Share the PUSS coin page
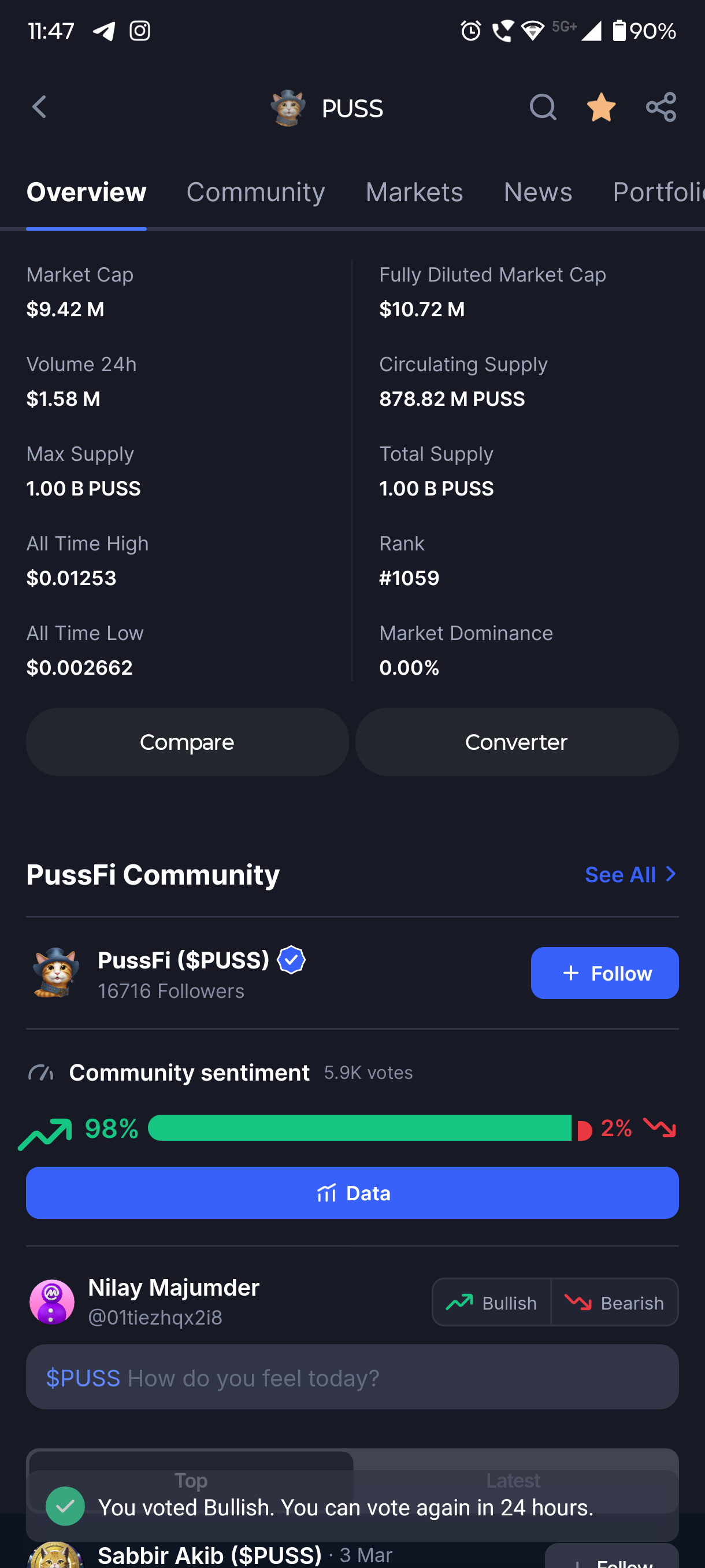 661,108
